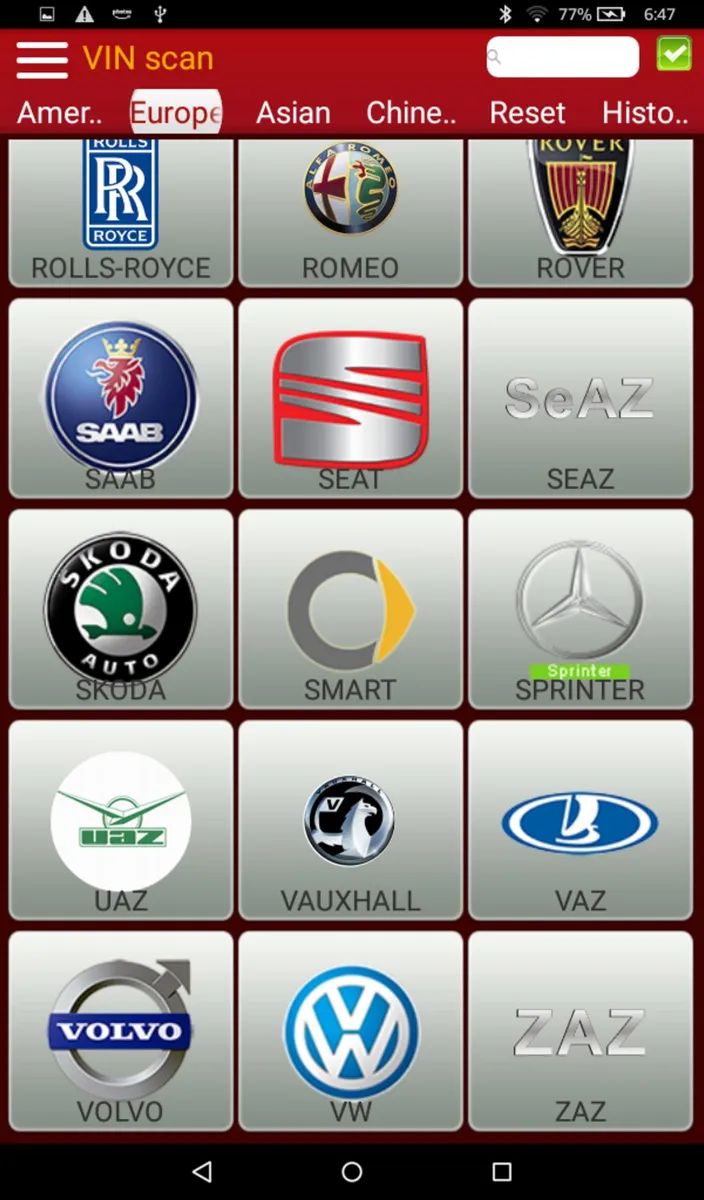Viewport: 704px width, 1200px height.
Task: Open the Reset tab
Action: [527, 112]
